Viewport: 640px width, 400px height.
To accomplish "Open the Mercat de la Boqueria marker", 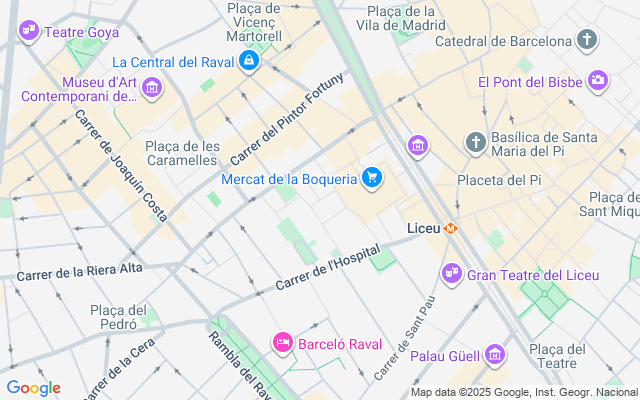I will click(372, 179).
